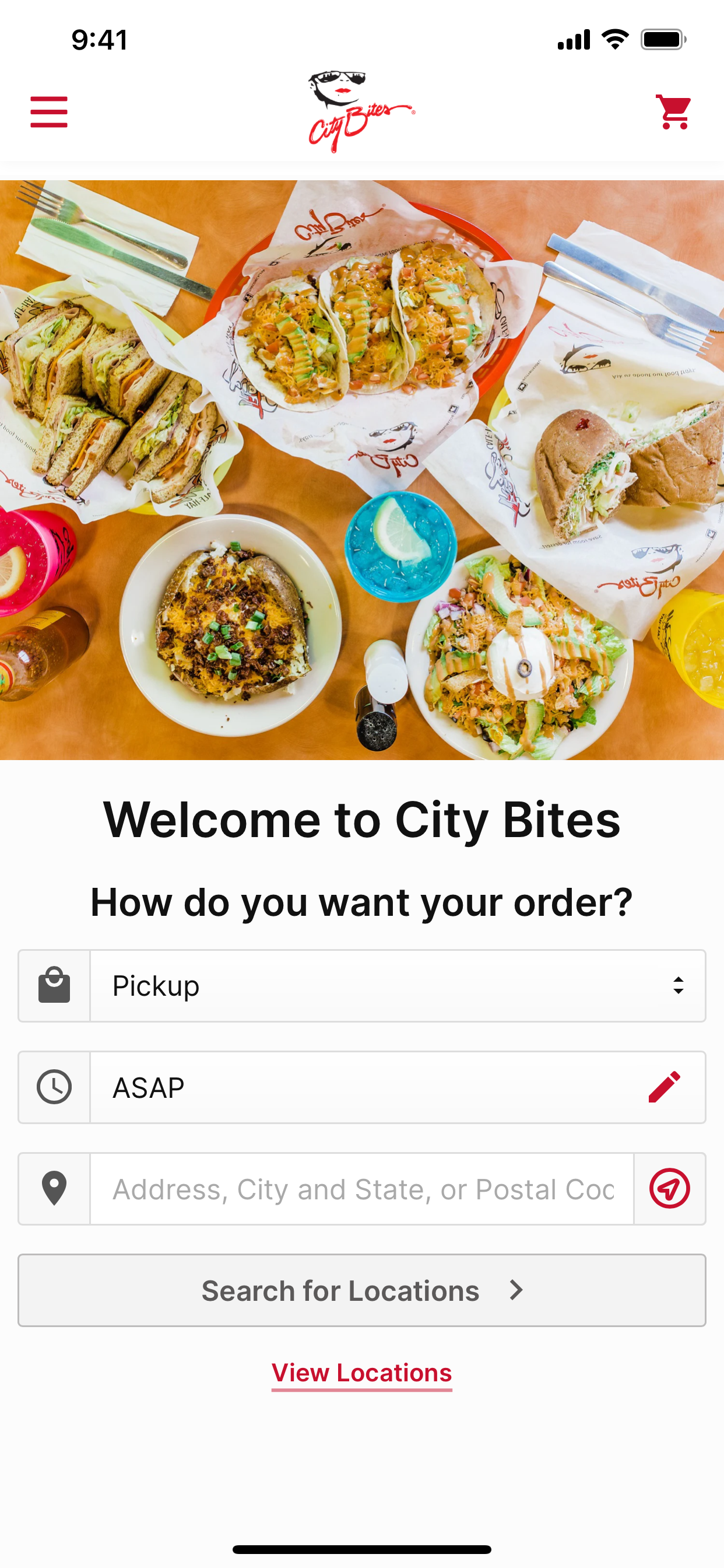Click the clock icon beside ASAP
Screen dimensions: 724x1568
[x=54, y=1087]
